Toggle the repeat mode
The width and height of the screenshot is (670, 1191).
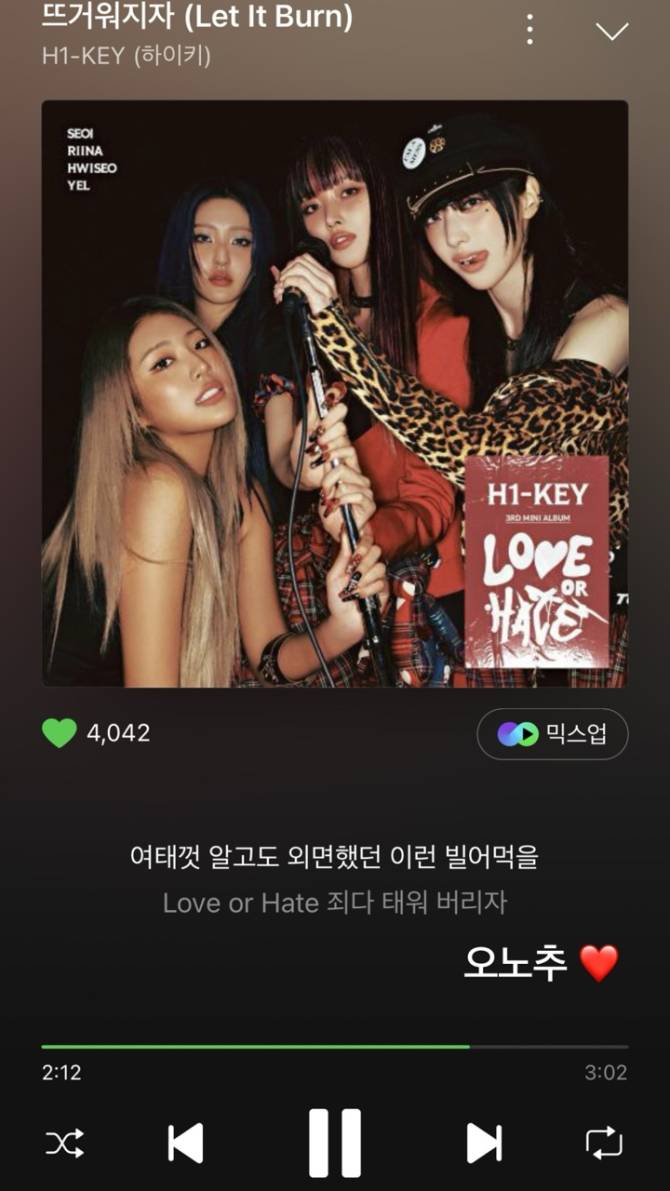[x=604, y=1143]
